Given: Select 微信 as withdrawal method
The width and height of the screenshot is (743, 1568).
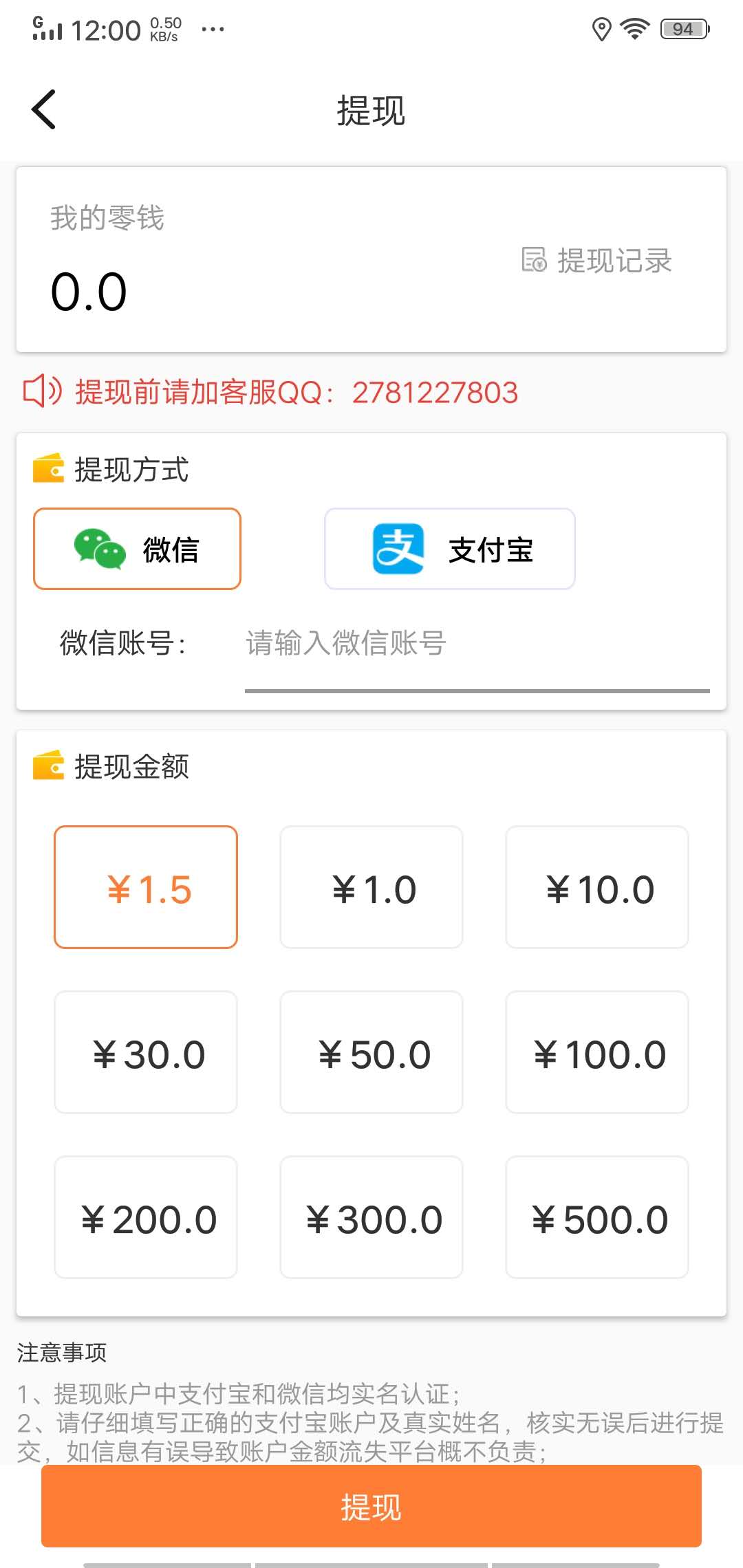Looking at the screenshot, I should 137,548.
